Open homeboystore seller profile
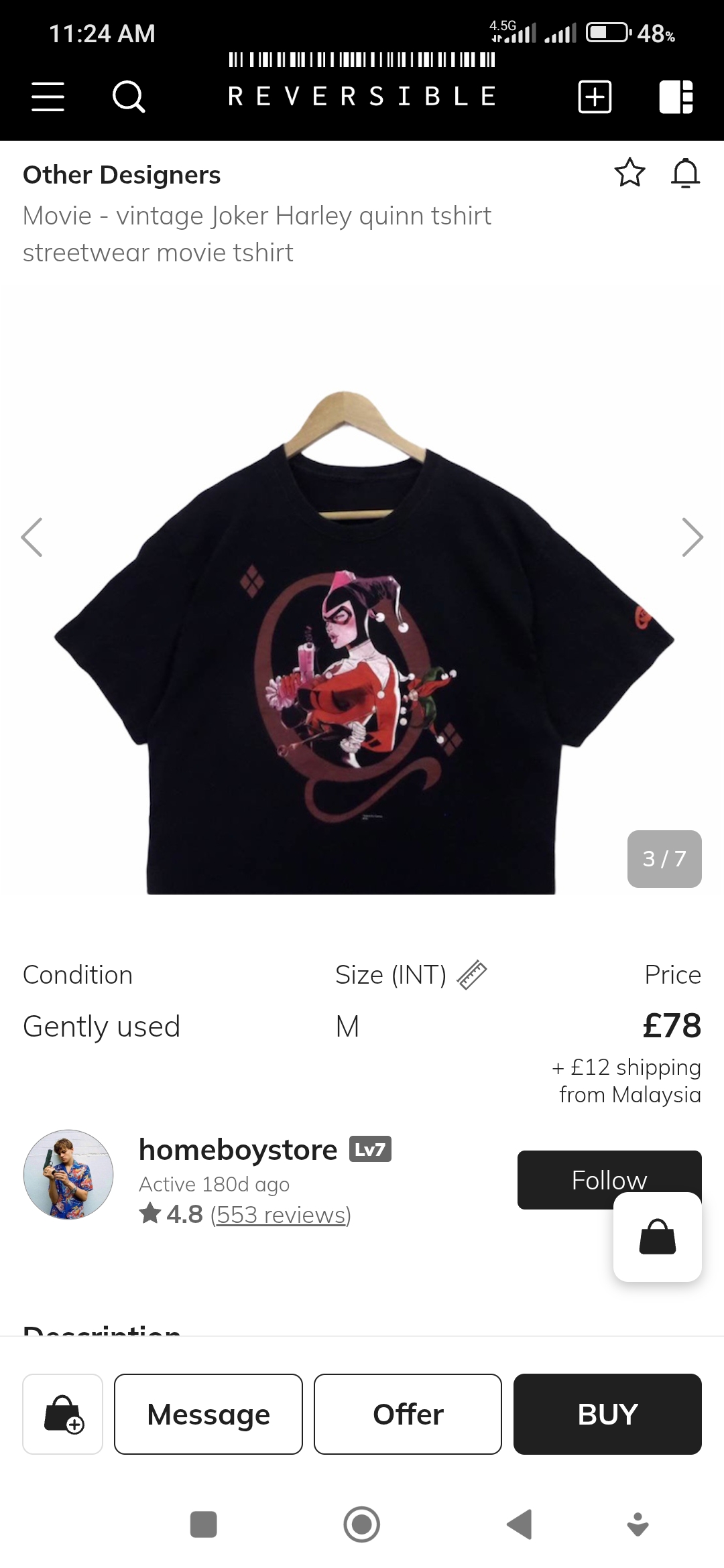724x1568 pixels. pyautogui.click(x=238, y=1150)
